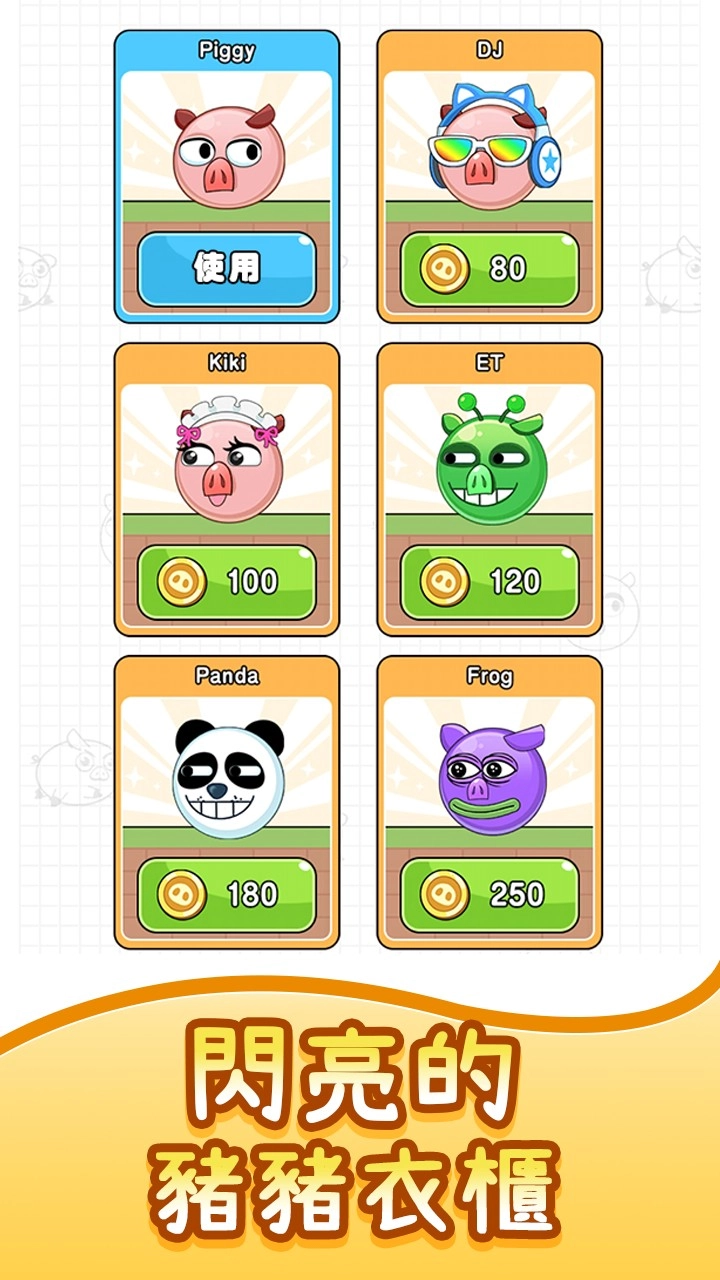Buy Frog for 250 coins
Image resolution: width=720 pixels, height=1280 pixels.
pyautogui.click(x=492, y=893)
